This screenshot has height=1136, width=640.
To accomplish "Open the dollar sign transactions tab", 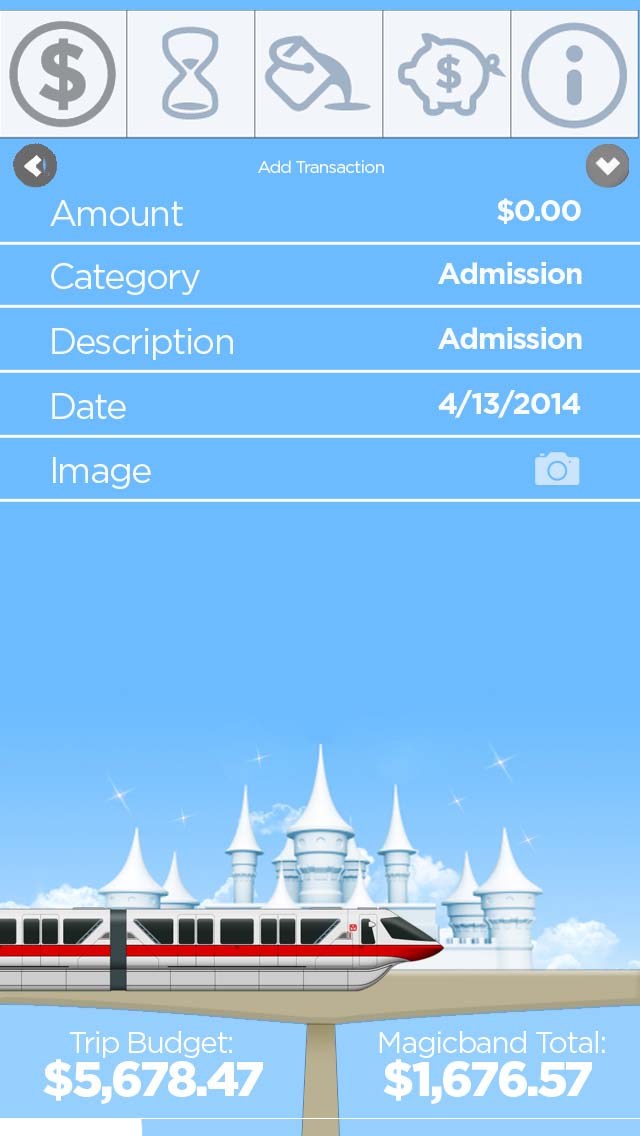I will (x=63, y=74).
